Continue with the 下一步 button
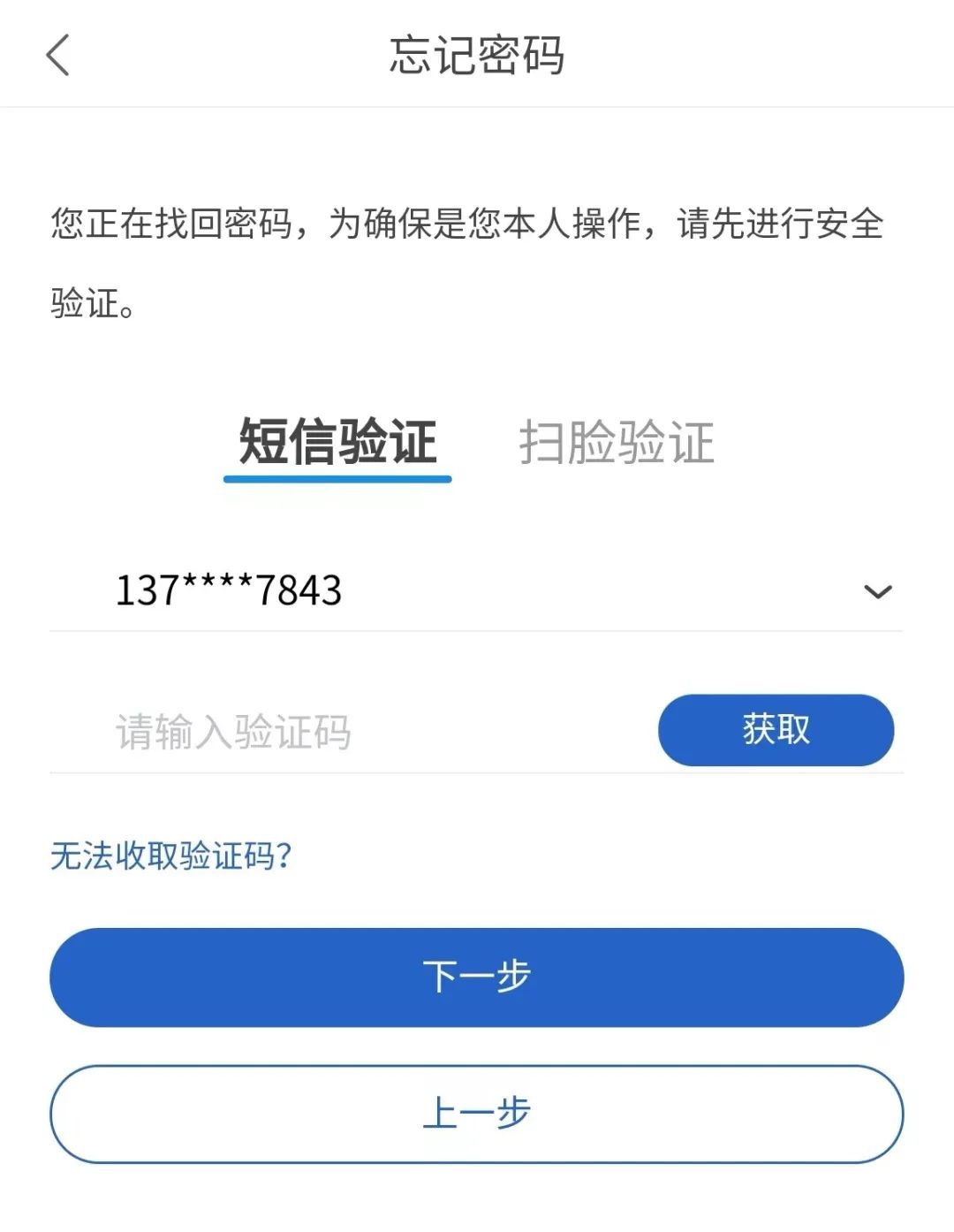This screenshot has height=1232, width=954. click(476, 977)
